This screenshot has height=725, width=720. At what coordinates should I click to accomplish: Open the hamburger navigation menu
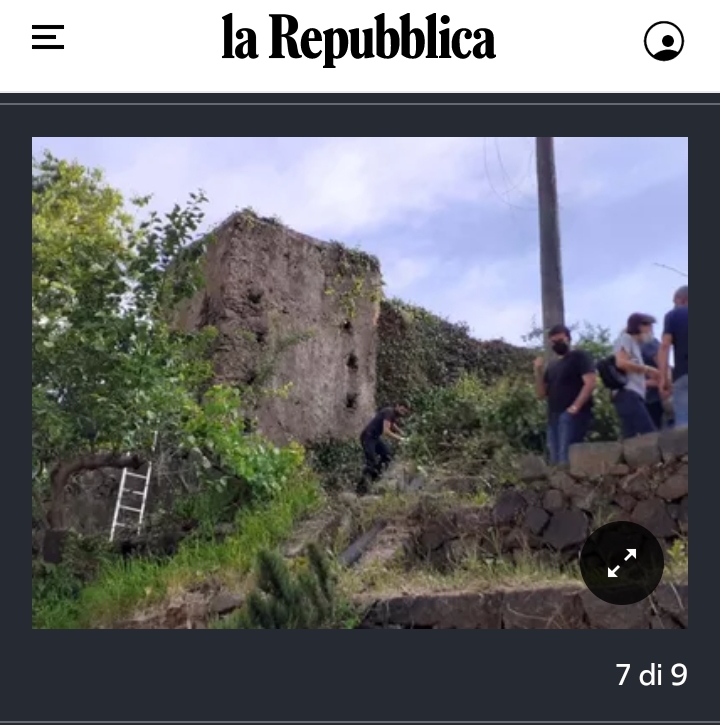click(x=48, y=38)
